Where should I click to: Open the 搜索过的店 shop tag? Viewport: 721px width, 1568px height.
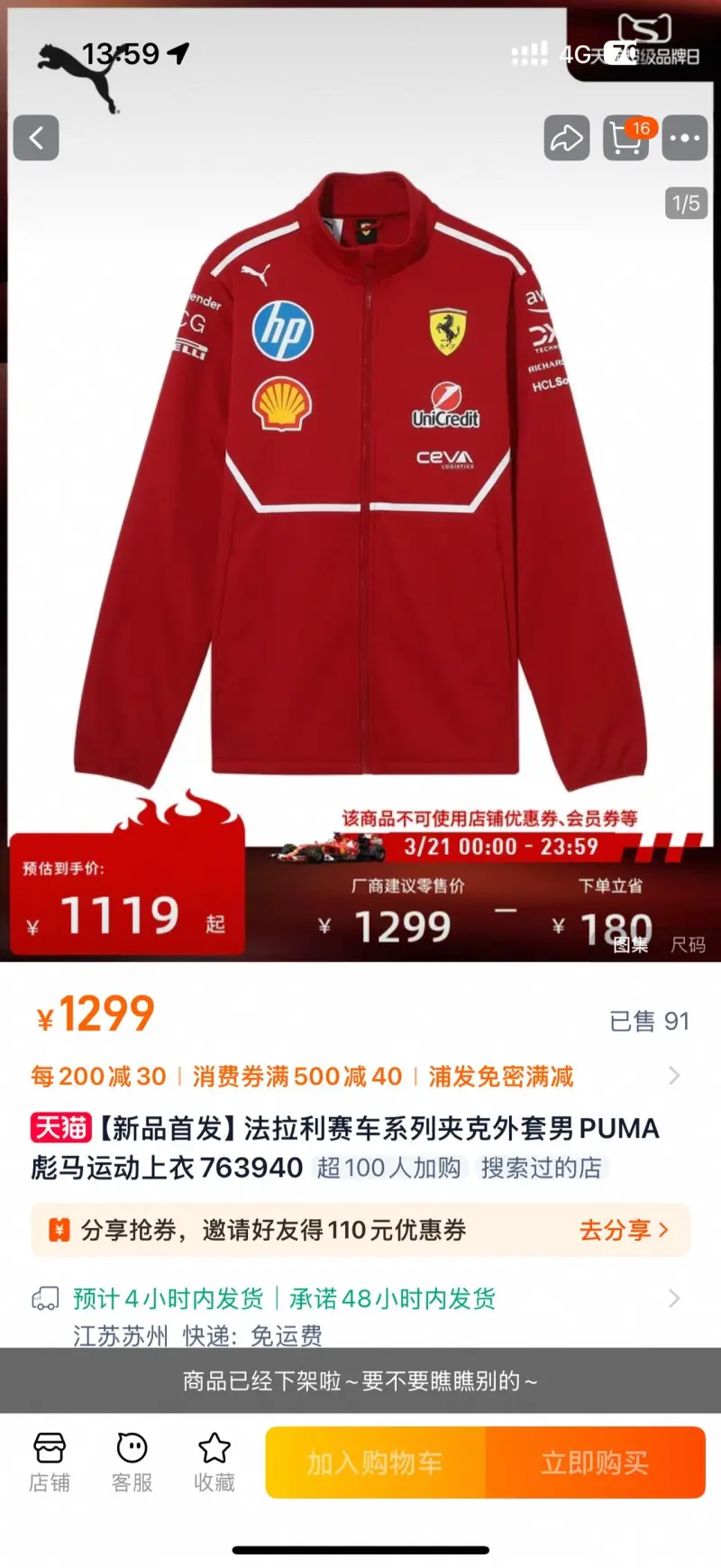coord(542,1168)
